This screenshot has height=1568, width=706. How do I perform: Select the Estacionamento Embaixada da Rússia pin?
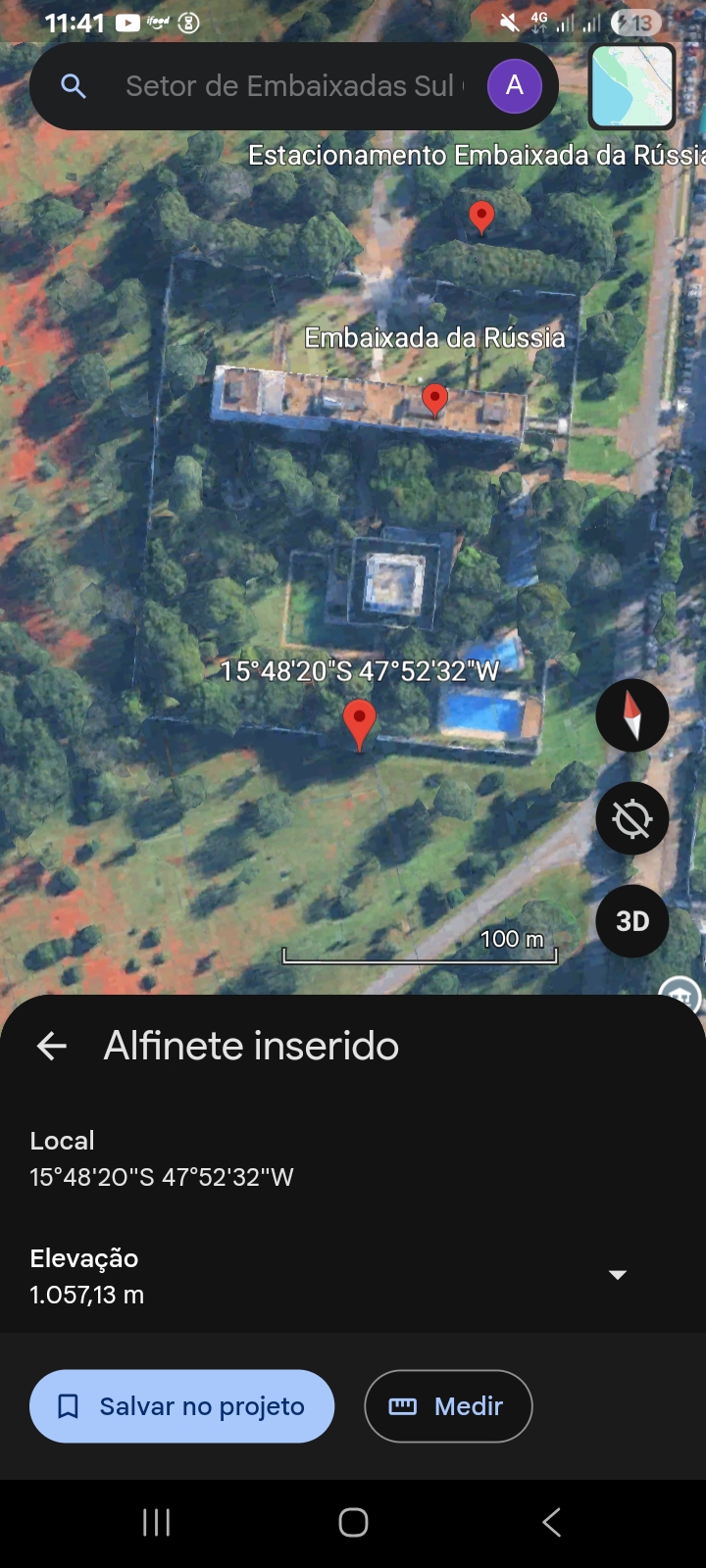tap(481, 216)
